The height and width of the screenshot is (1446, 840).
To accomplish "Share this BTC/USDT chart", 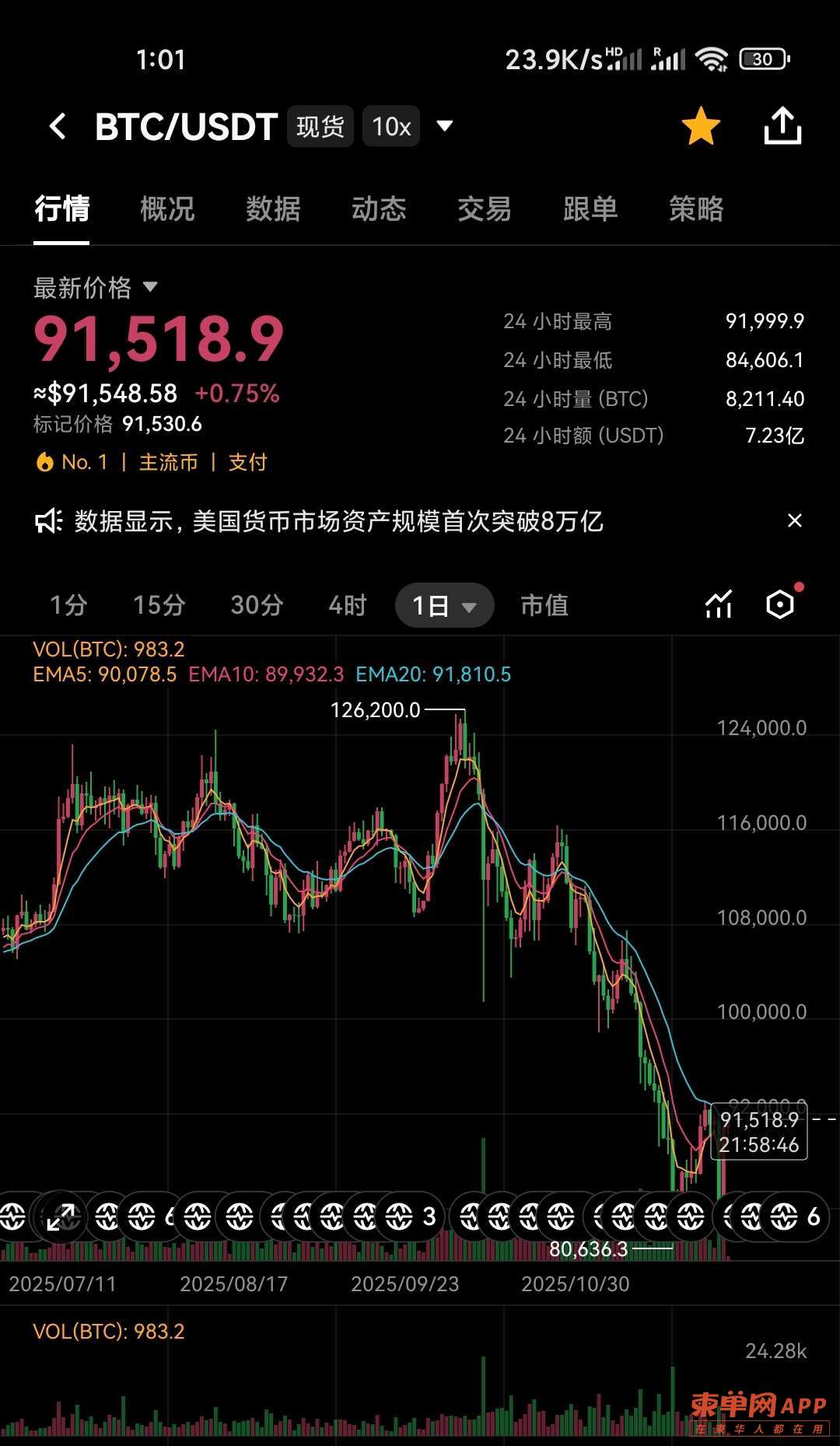I will point(782,126).
